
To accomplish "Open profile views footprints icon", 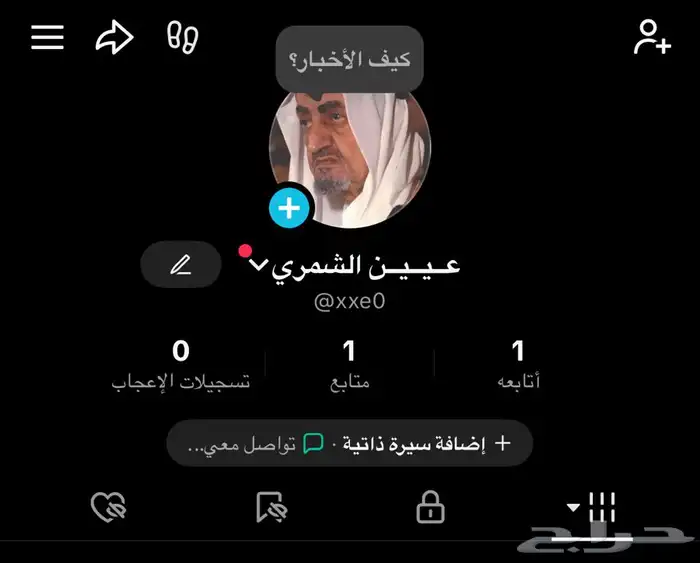I will [182, 38].
